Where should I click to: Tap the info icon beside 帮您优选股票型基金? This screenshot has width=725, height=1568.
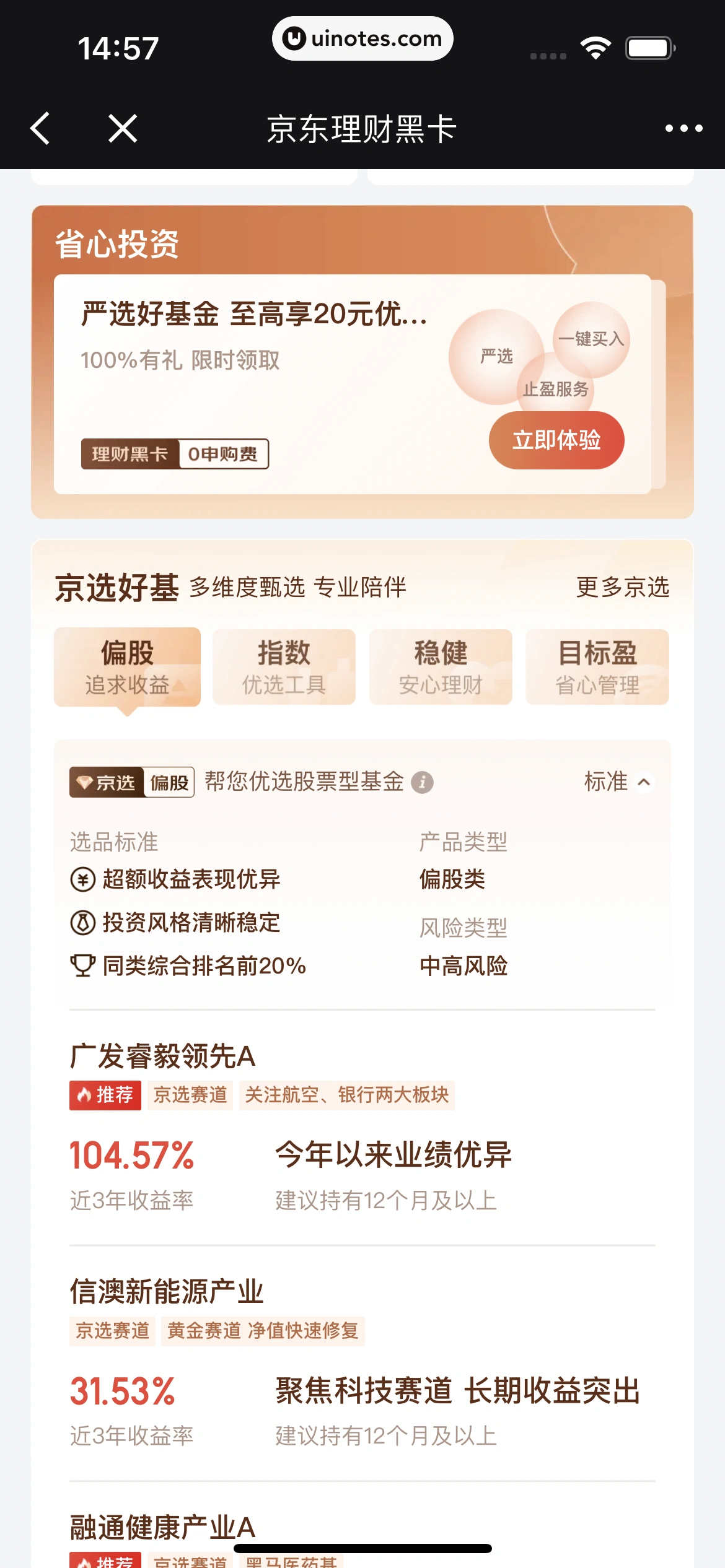(x=424, y=782)
